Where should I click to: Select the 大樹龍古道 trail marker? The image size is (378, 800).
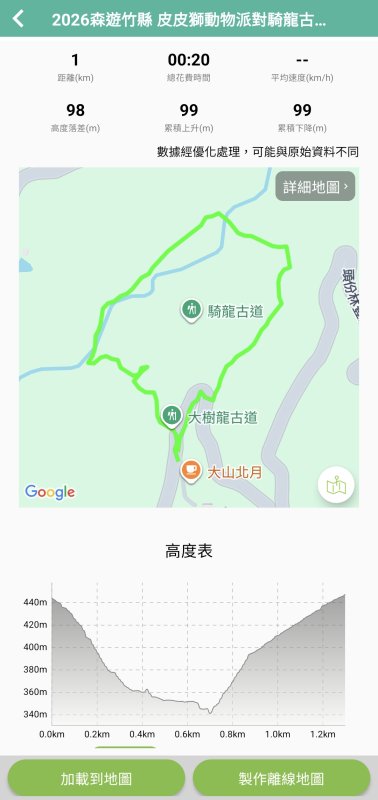[172, 417]
